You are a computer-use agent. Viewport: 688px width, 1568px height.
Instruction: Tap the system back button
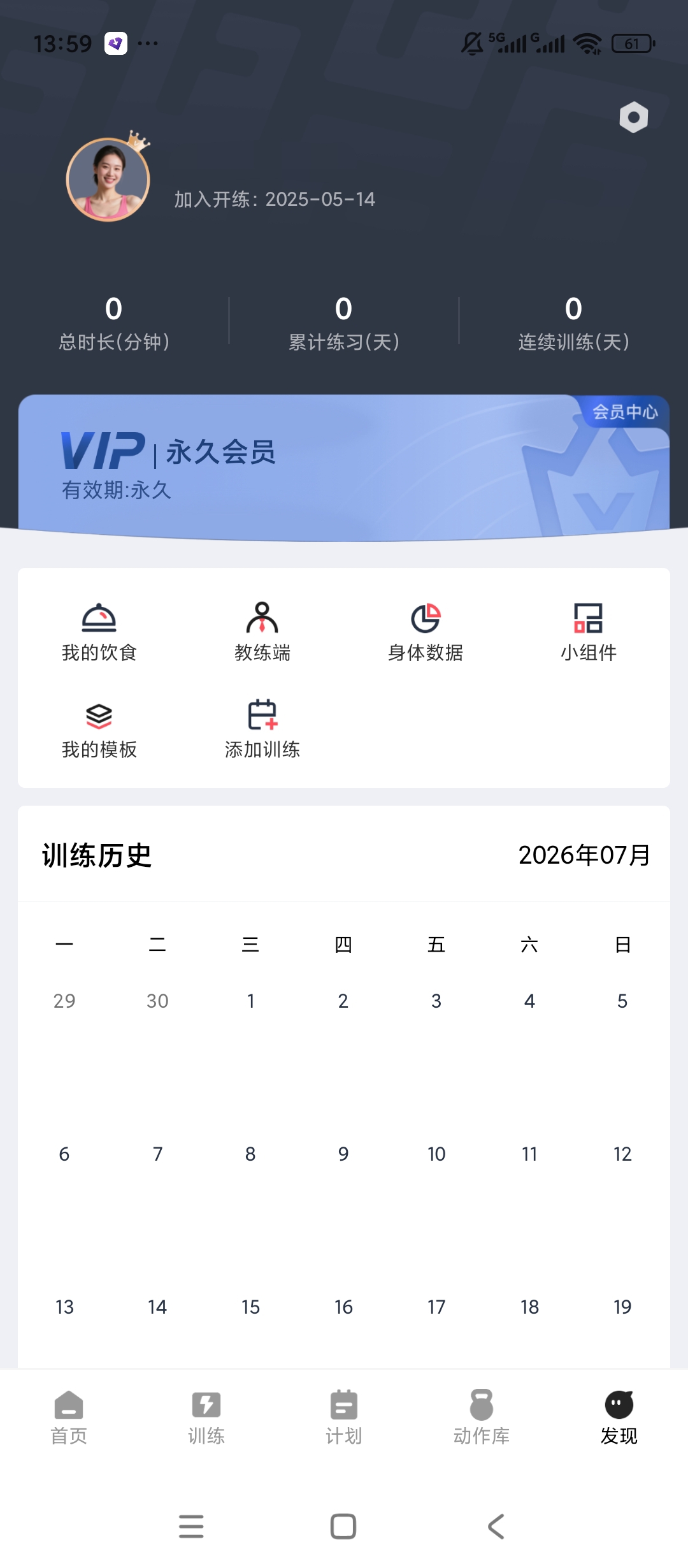pos(496,1527)
